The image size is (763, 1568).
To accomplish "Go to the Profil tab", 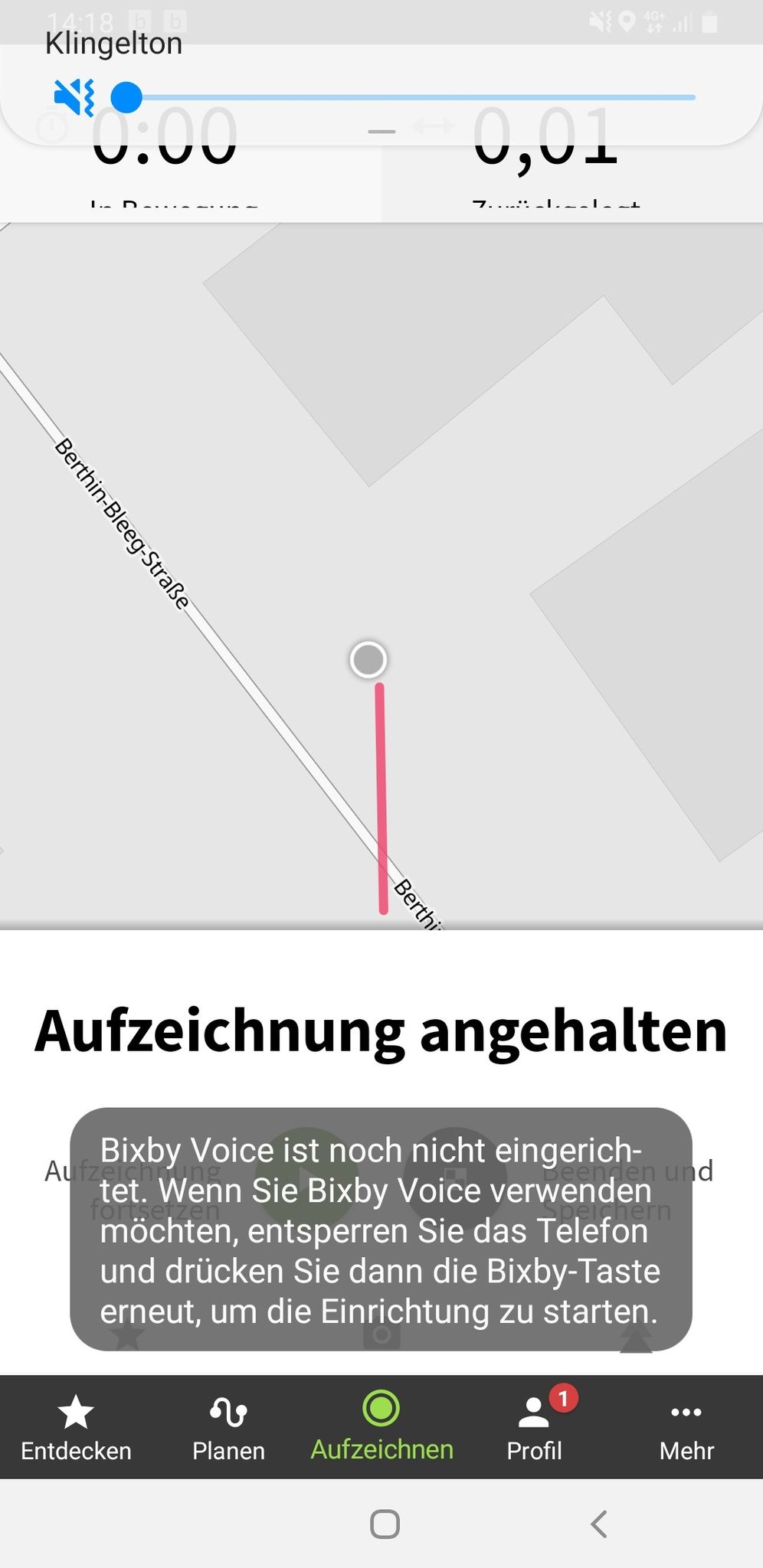I will [534, 1429].
